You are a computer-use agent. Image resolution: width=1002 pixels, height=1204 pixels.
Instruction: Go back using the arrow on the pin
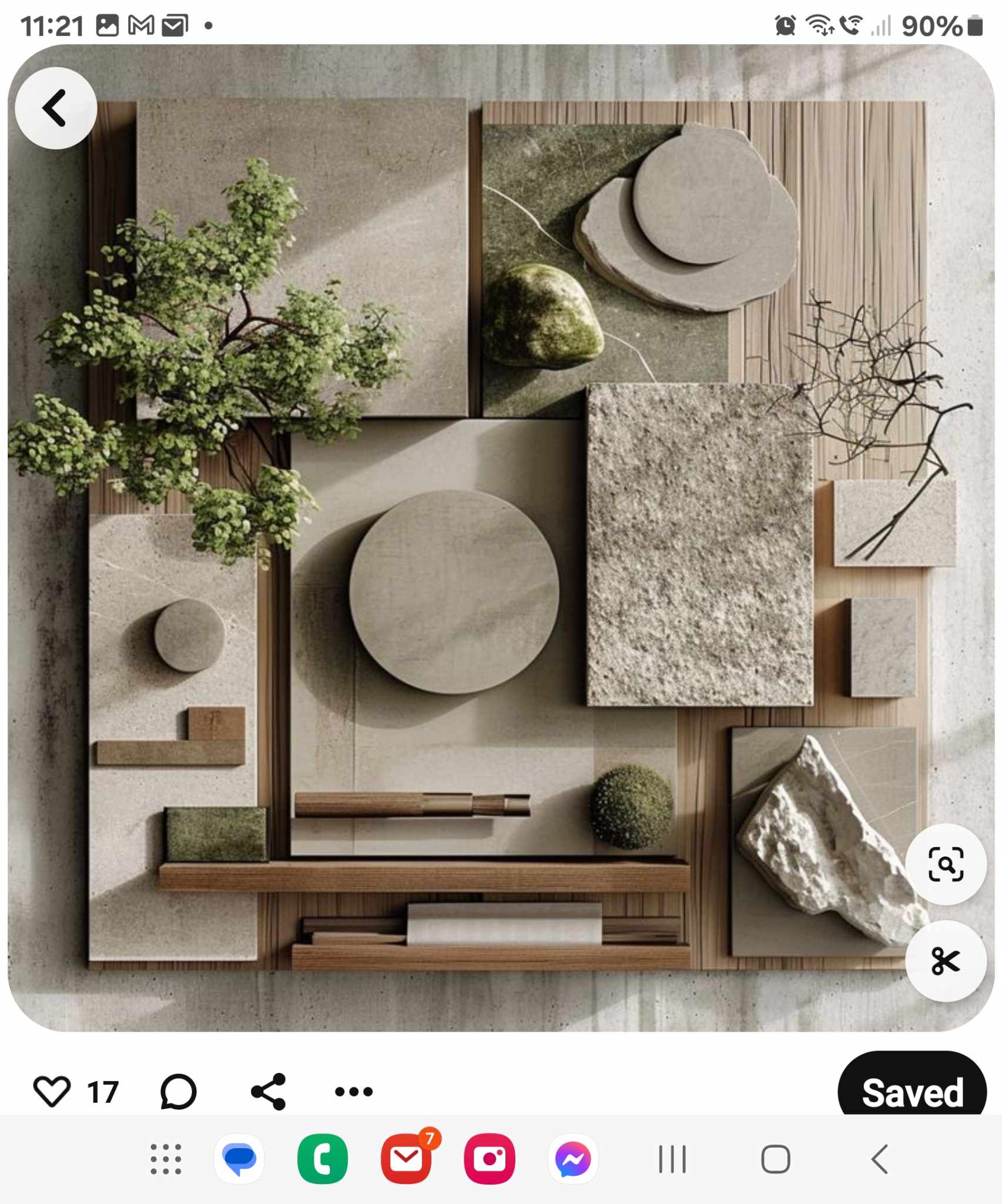pyautogui.click(x=56, y=108)
